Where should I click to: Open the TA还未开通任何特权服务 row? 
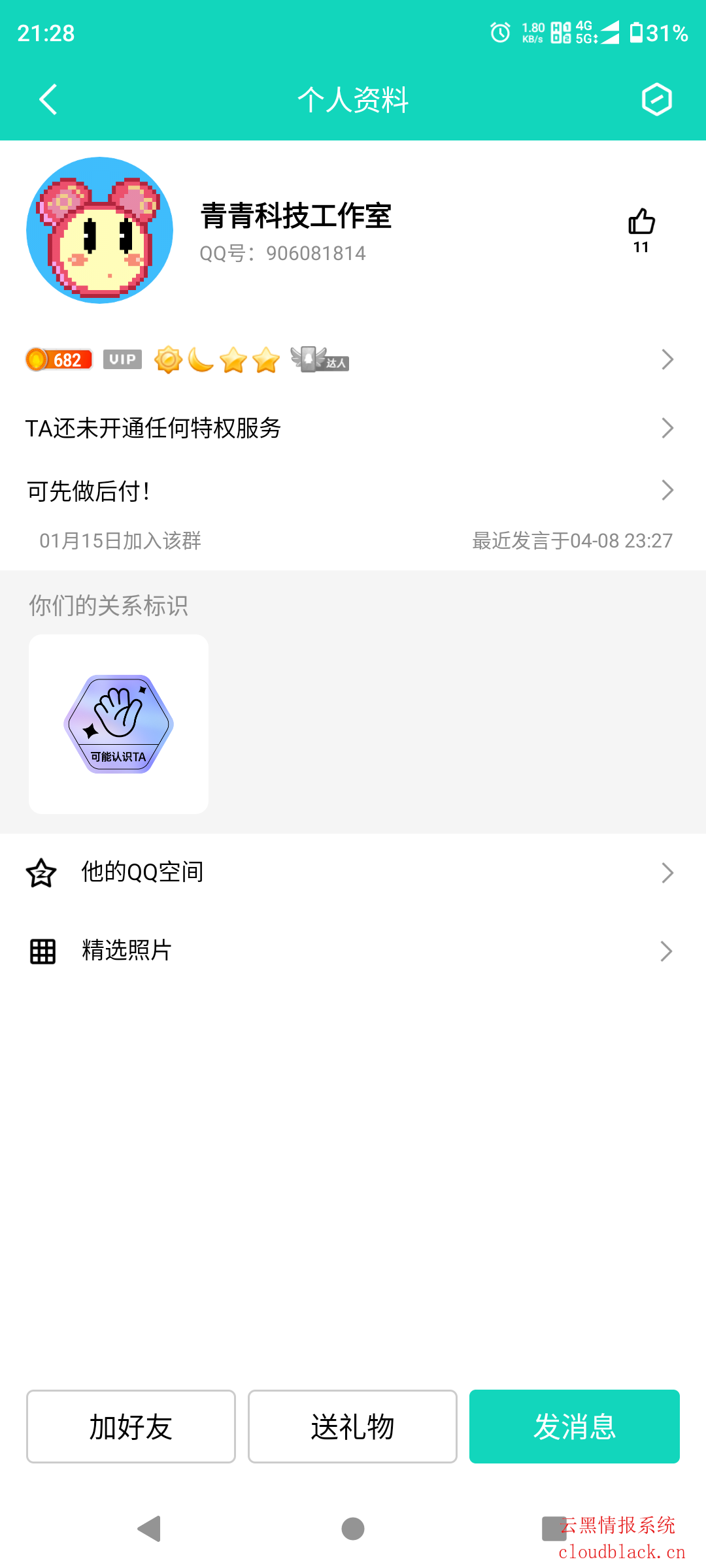click(353, 428)
